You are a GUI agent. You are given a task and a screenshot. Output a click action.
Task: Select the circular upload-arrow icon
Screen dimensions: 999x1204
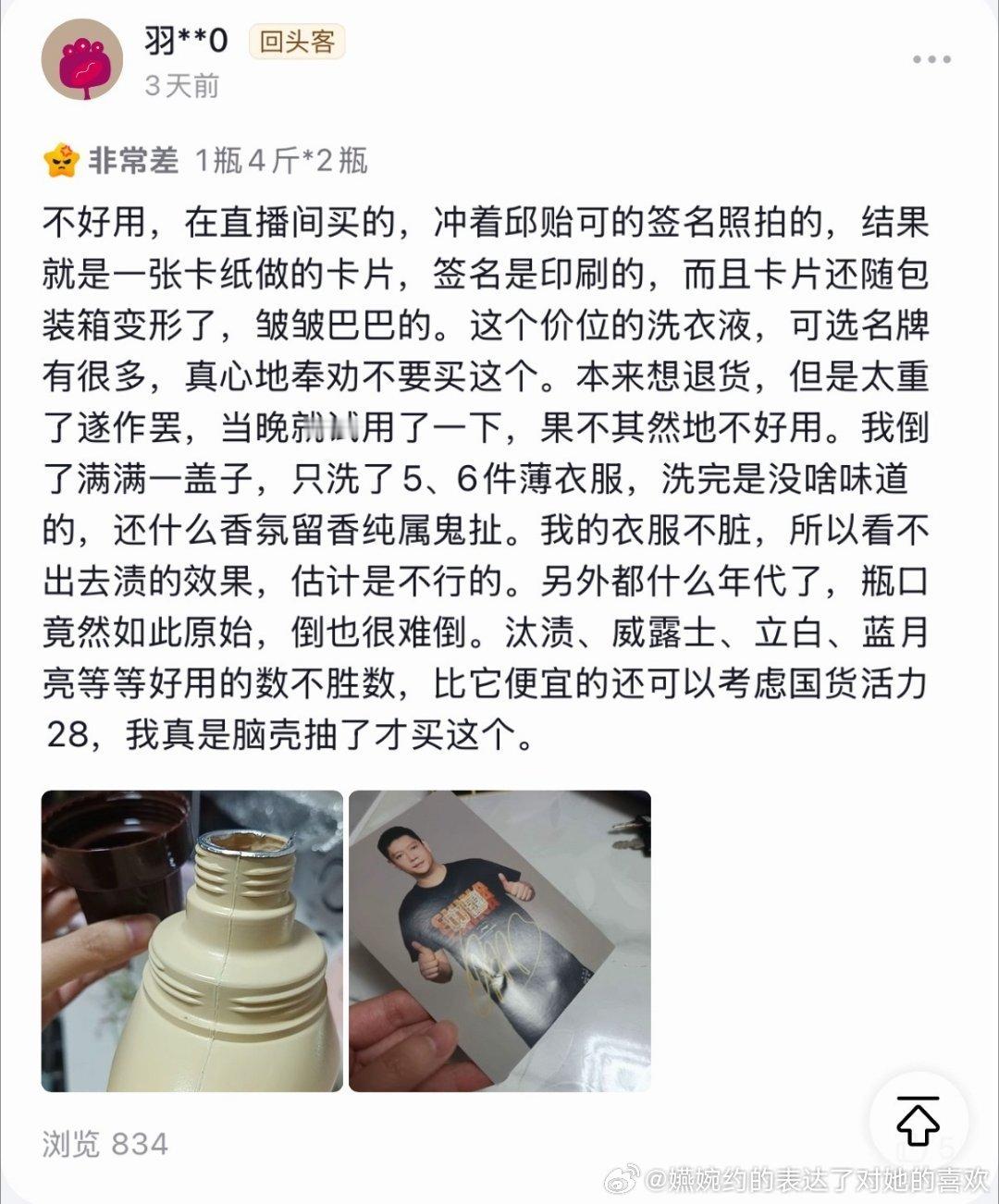pyautogui.click(x=916, y=1123)
